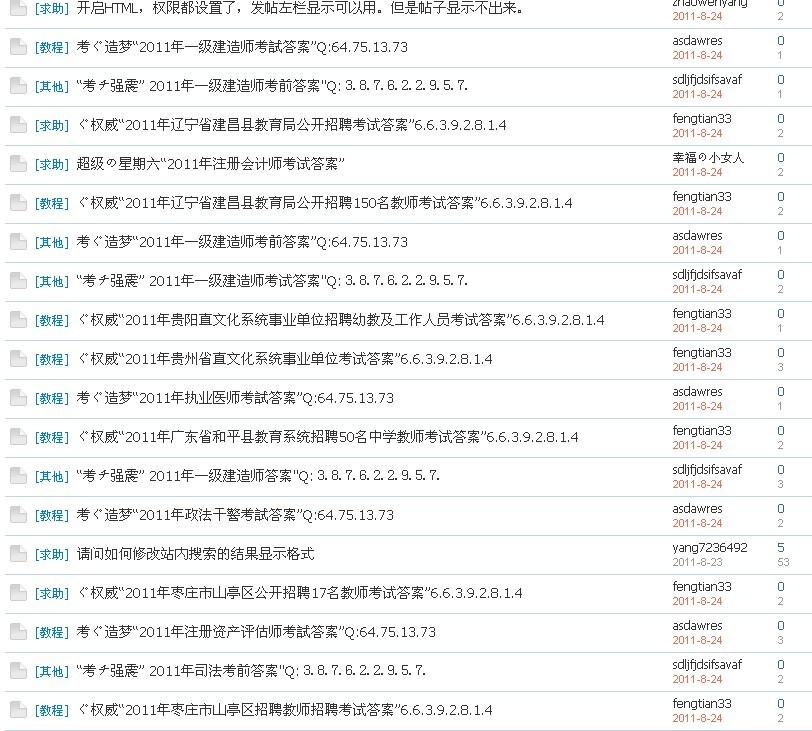Image resolution: width=812 pixels, height=731 pixels.
Task: Open the 辽宁省建昌县教育局公开招聘150名教师 thread
Action: (324, 203)
